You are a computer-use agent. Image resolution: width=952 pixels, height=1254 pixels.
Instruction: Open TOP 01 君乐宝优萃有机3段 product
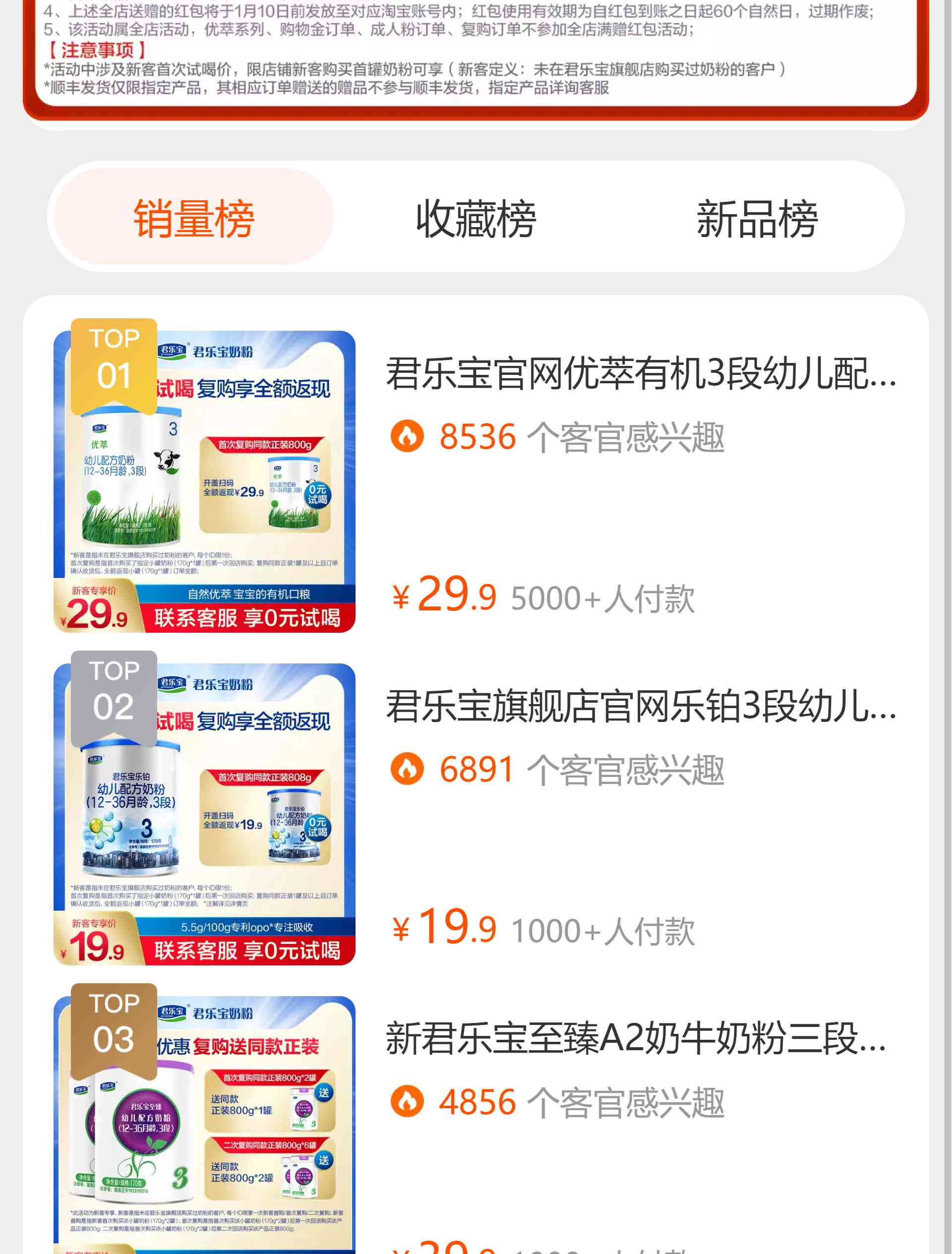[x=640, y=373]
